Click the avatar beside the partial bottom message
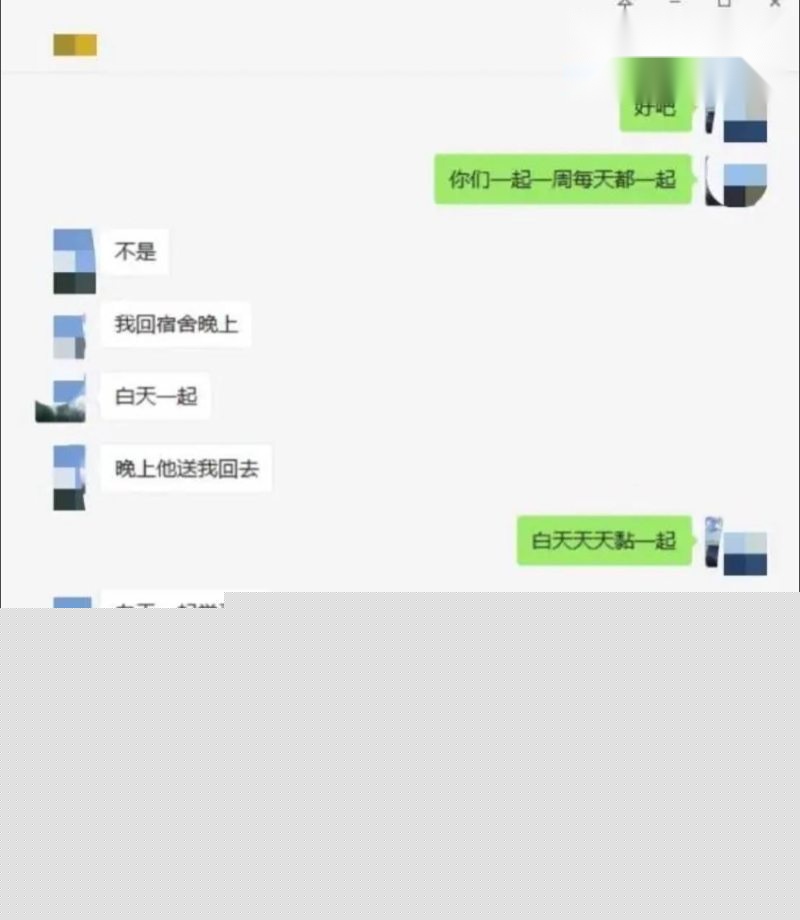The width and height of the screenshot is (800, 920). 71,605
